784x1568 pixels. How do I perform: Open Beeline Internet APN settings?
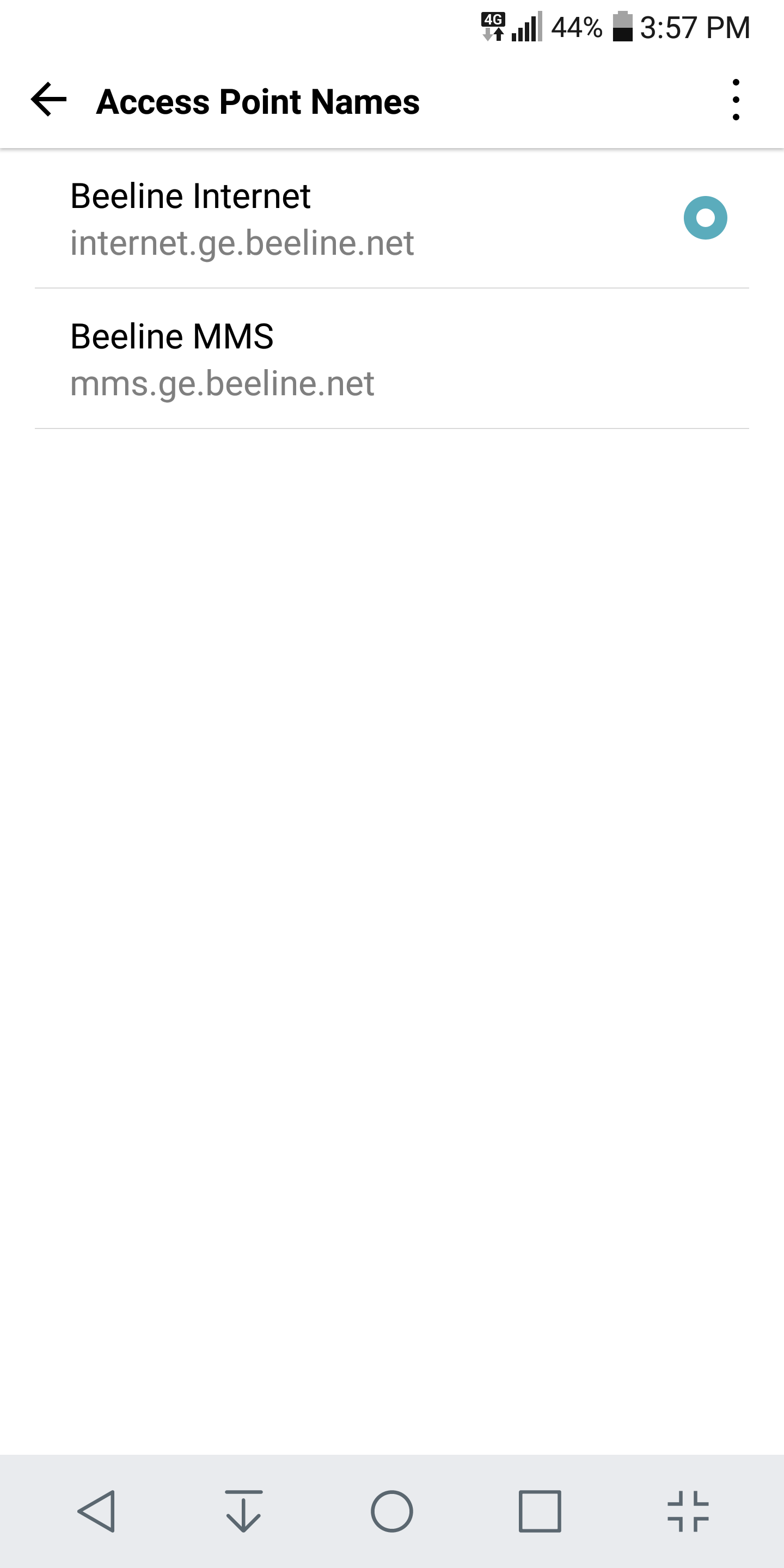pyautogui.click(x=304, y=219)
